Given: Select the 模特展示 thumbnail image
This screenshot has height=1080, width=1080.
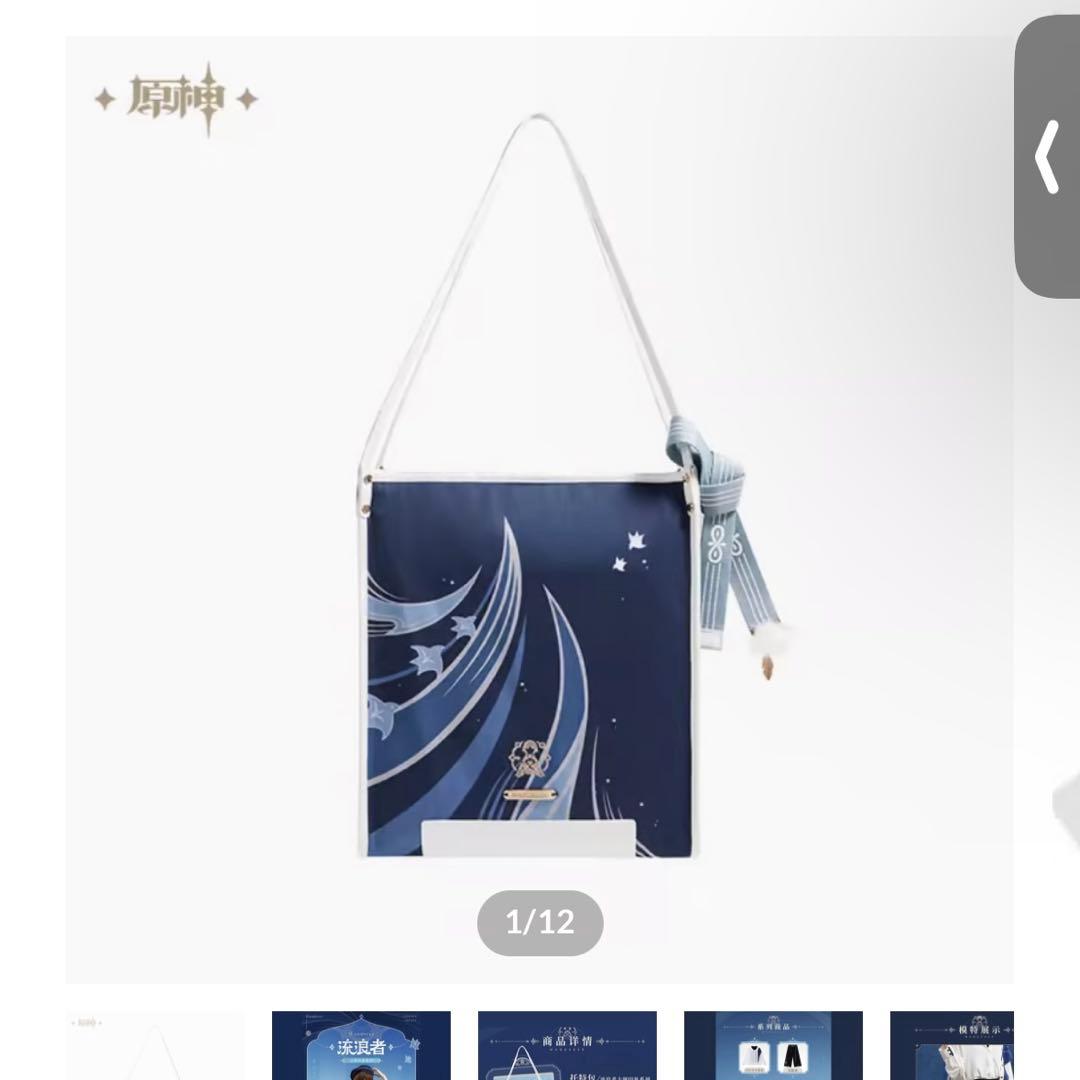Looking at the screenshot, I should point(951,1046).
